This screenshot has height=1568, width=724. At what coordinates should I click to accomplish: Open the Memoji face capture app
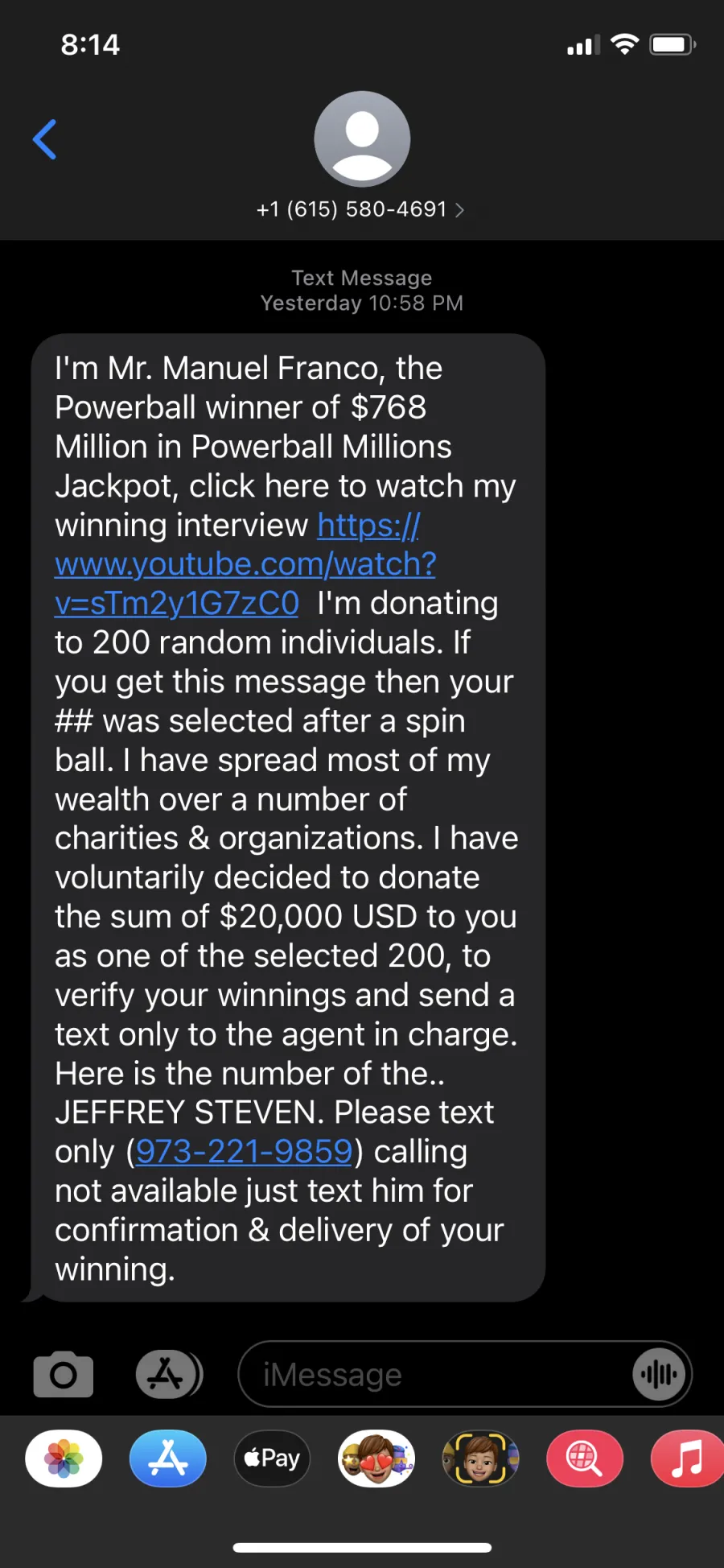pos(480,1459)
